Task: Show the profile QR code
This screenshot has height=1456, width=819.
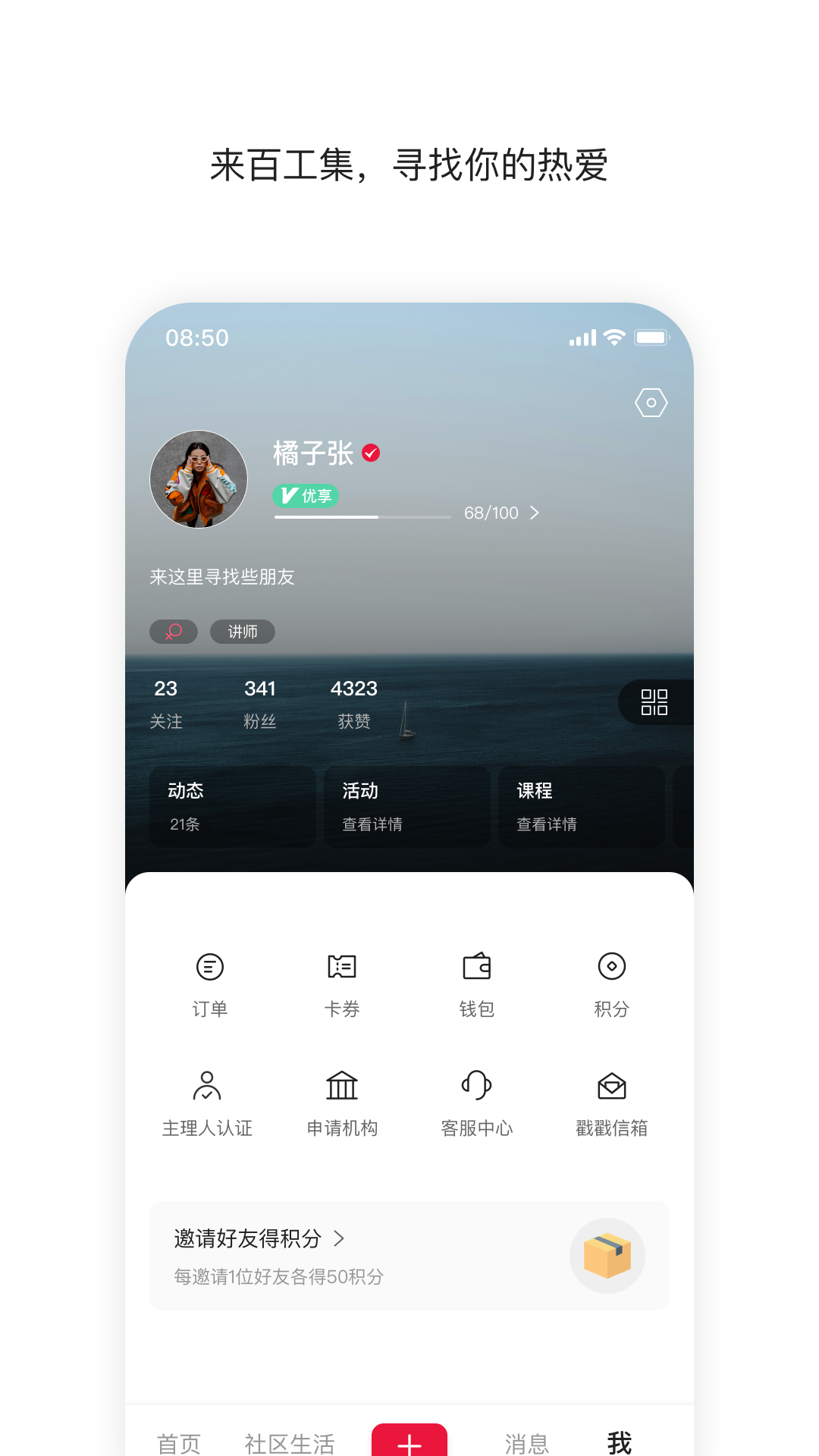Action: 655,702
